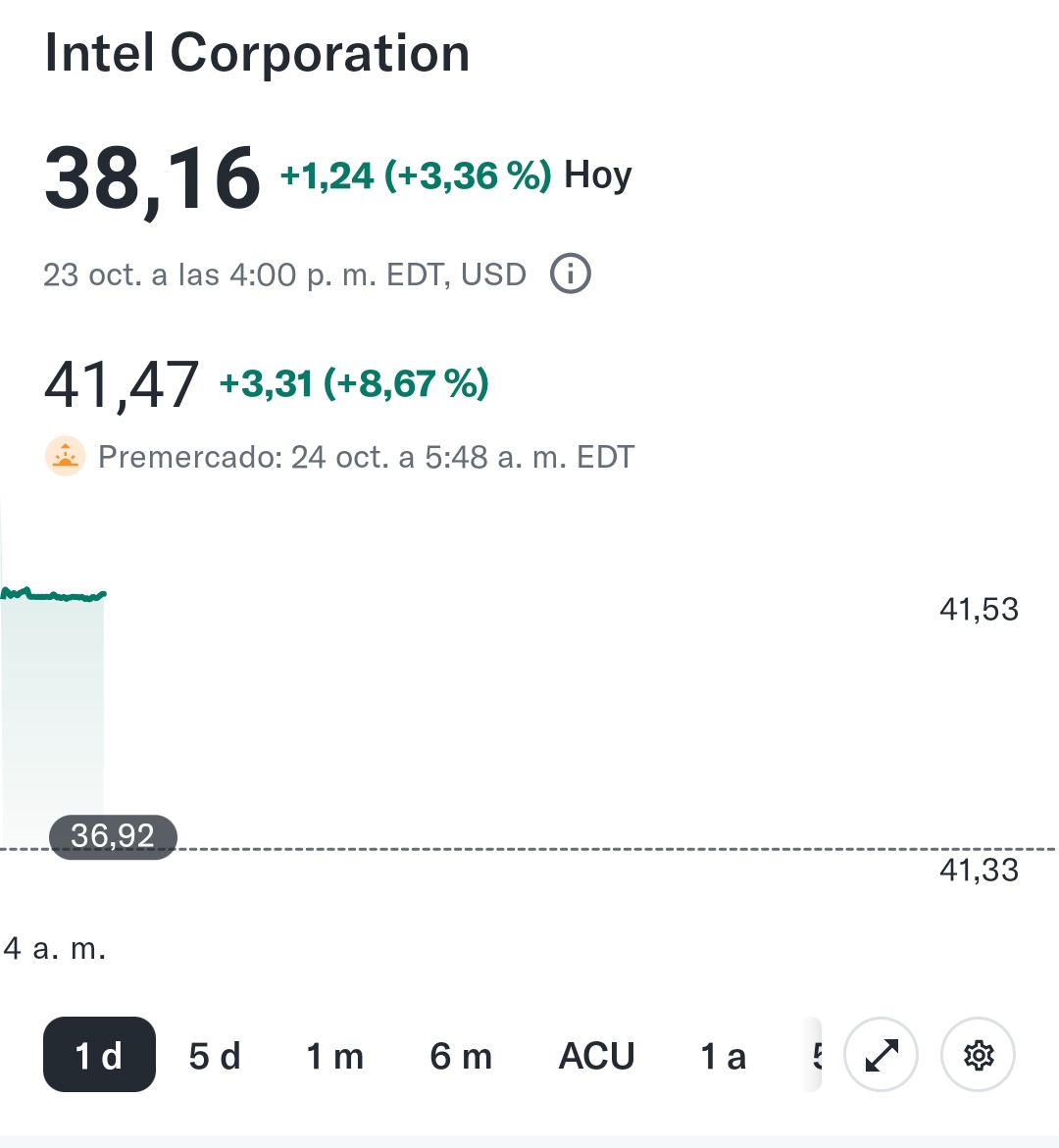Select the ACU range option
Viewport: 1059px width, 1148px height.
pyautogui.click(x=596, y=1055)
